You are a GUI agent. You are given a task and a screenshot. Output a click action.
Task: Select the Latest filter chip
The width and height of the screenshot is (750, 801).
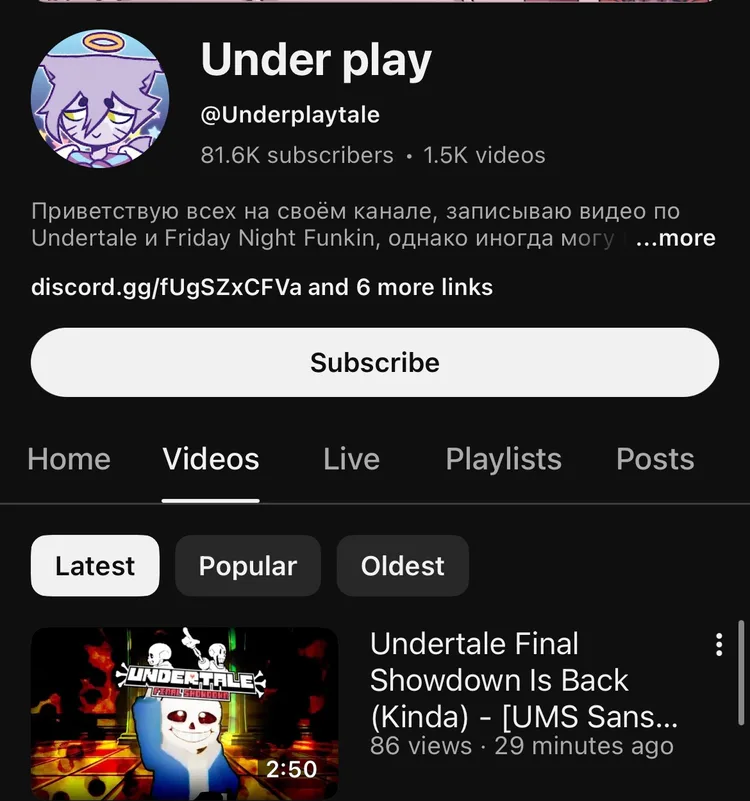95,566
